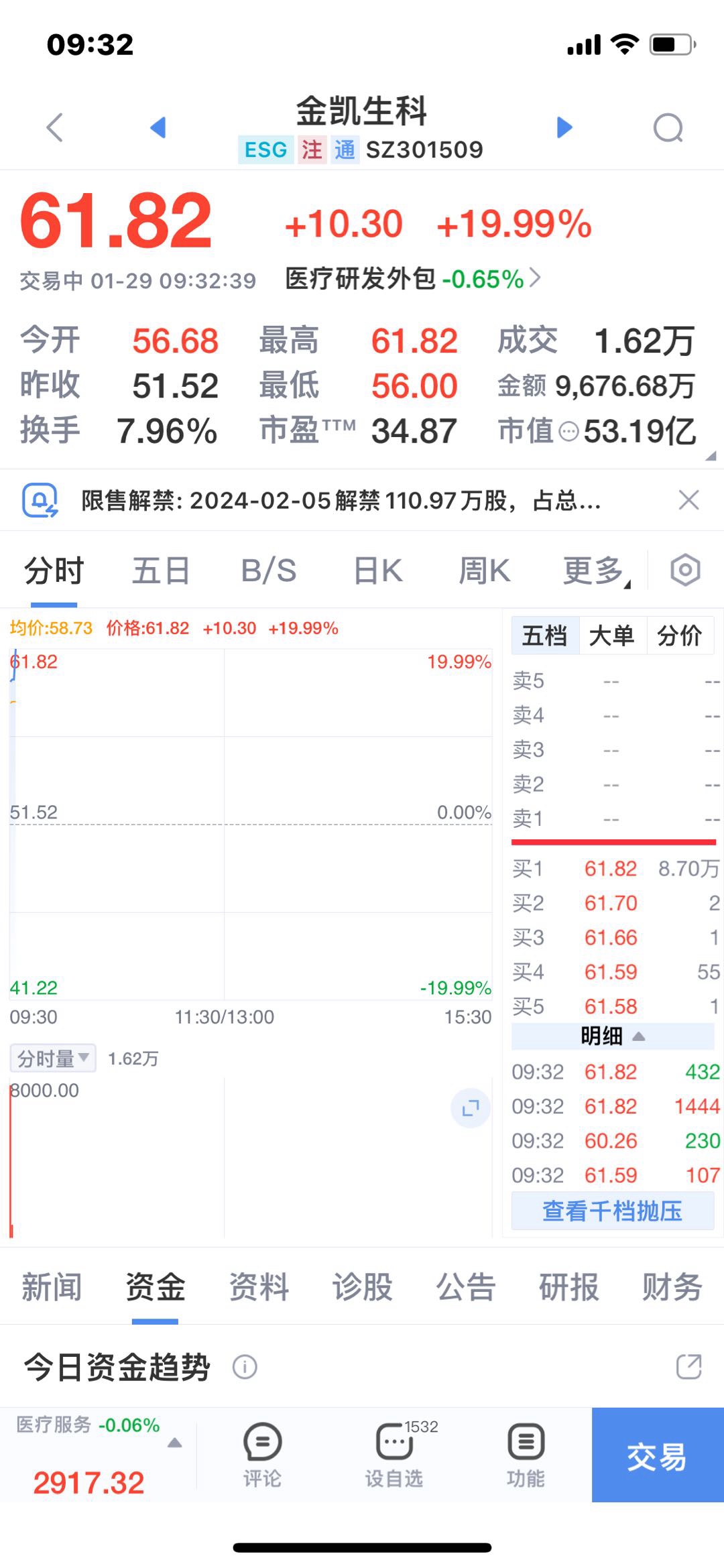Image resolution: width=724 pixels, height=1568 pixels.
Task: Open the 评论 comments
Action: [262, 1455]
